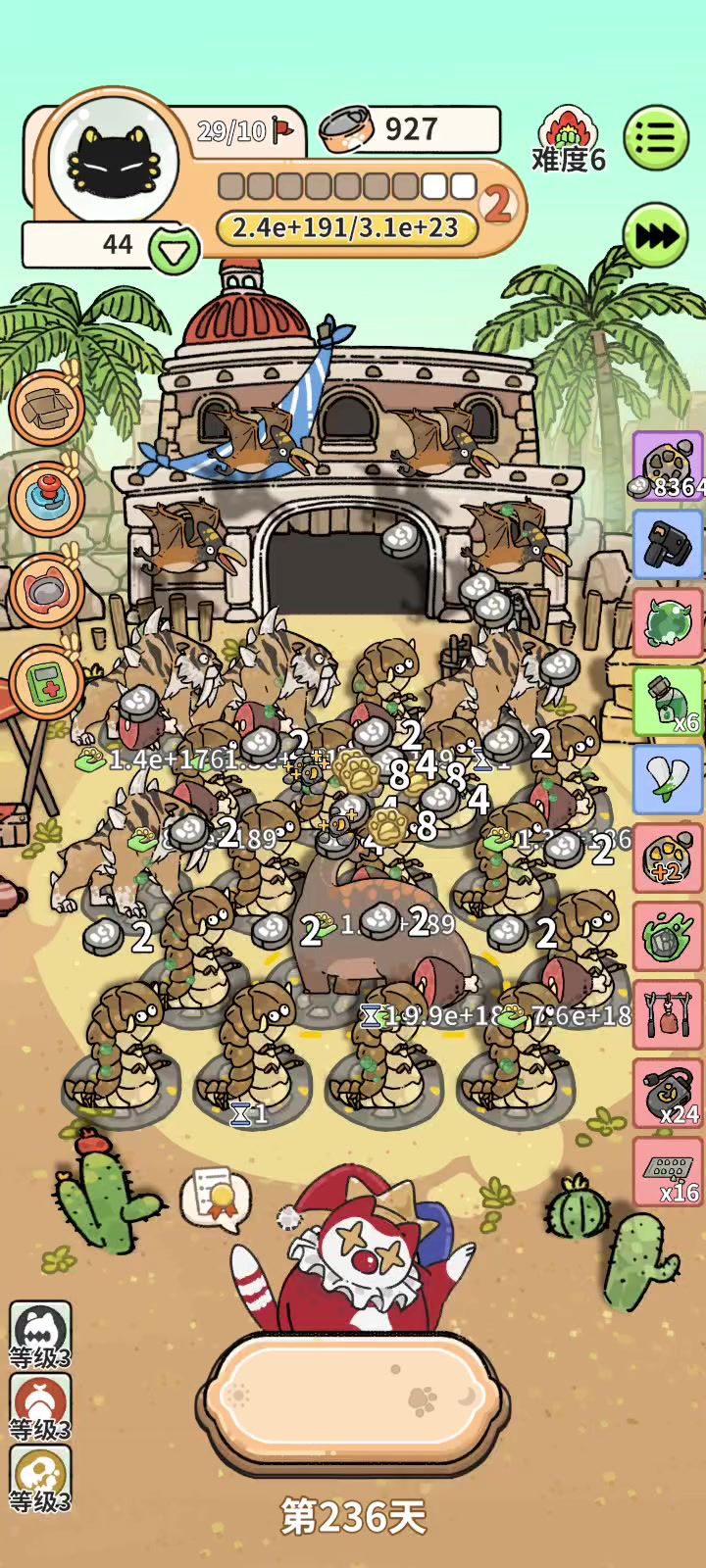Screen dimensions: 706x1568
Task: Open the pet food bowl icon
Action: click(46, 591)
